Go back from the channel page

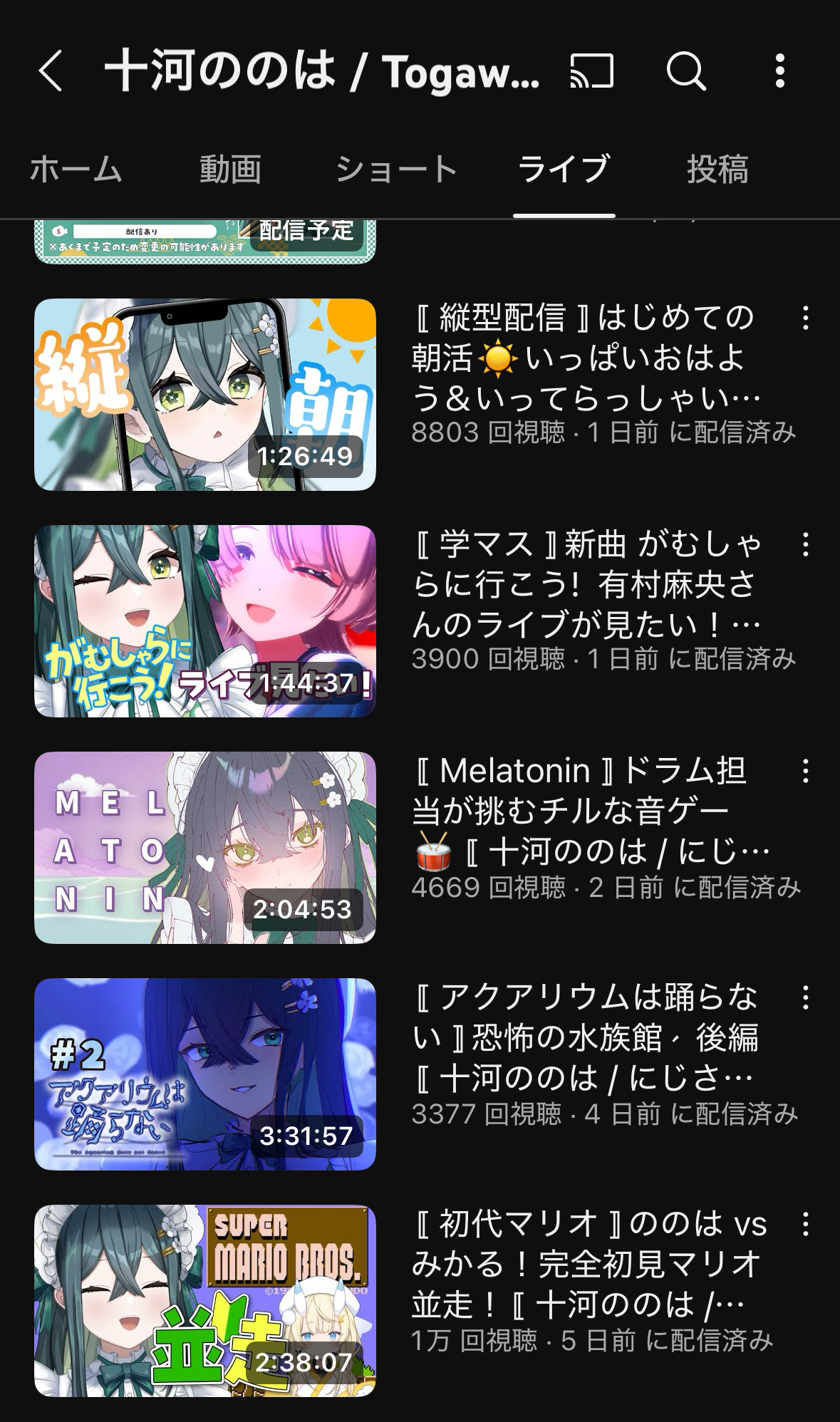(51, 71)
